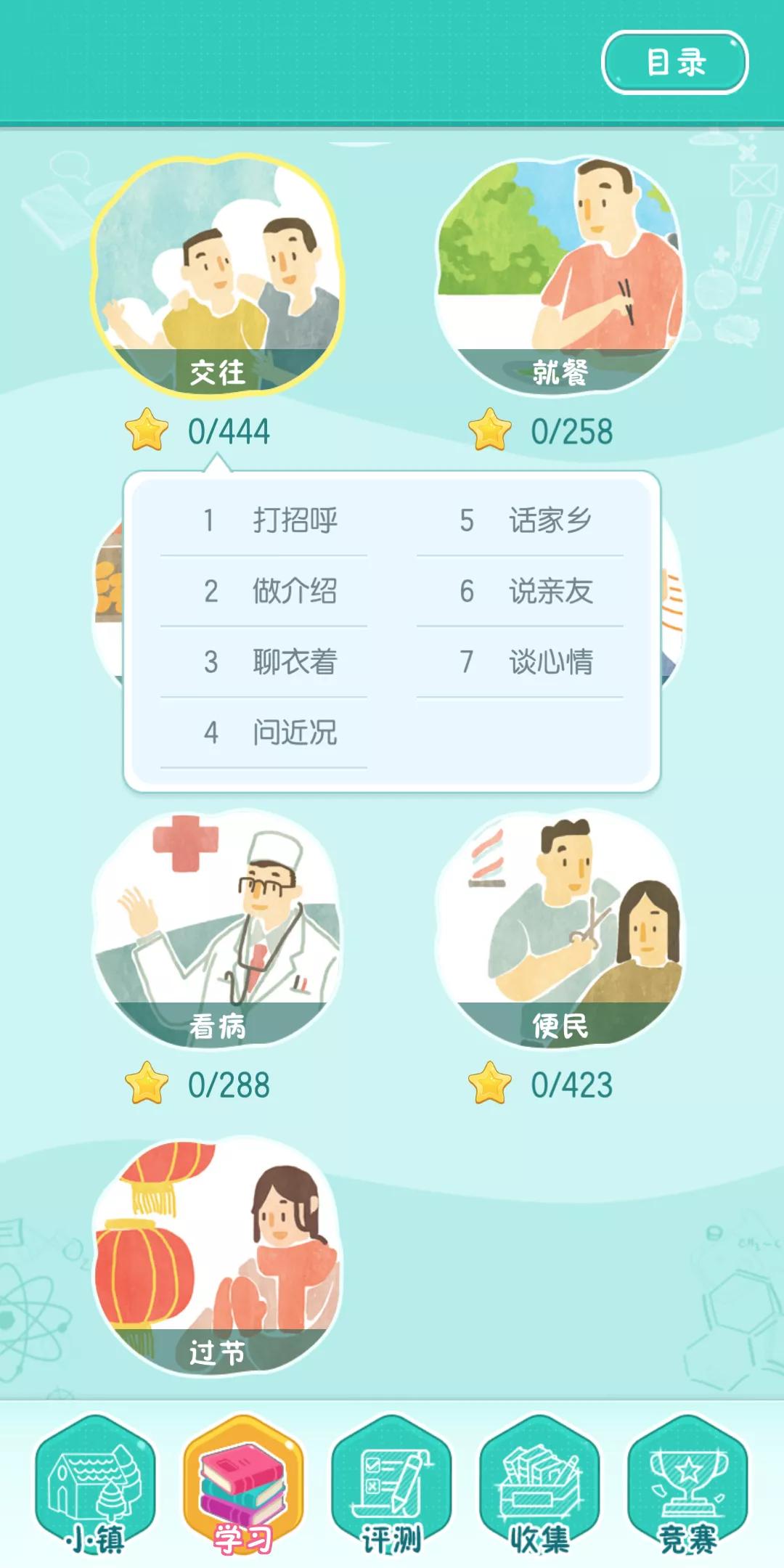Image resolution: width=784 pixels, height=1568 pixels.
Task: Open the 就餐 topic card
Action: click(x=559, y=276)
